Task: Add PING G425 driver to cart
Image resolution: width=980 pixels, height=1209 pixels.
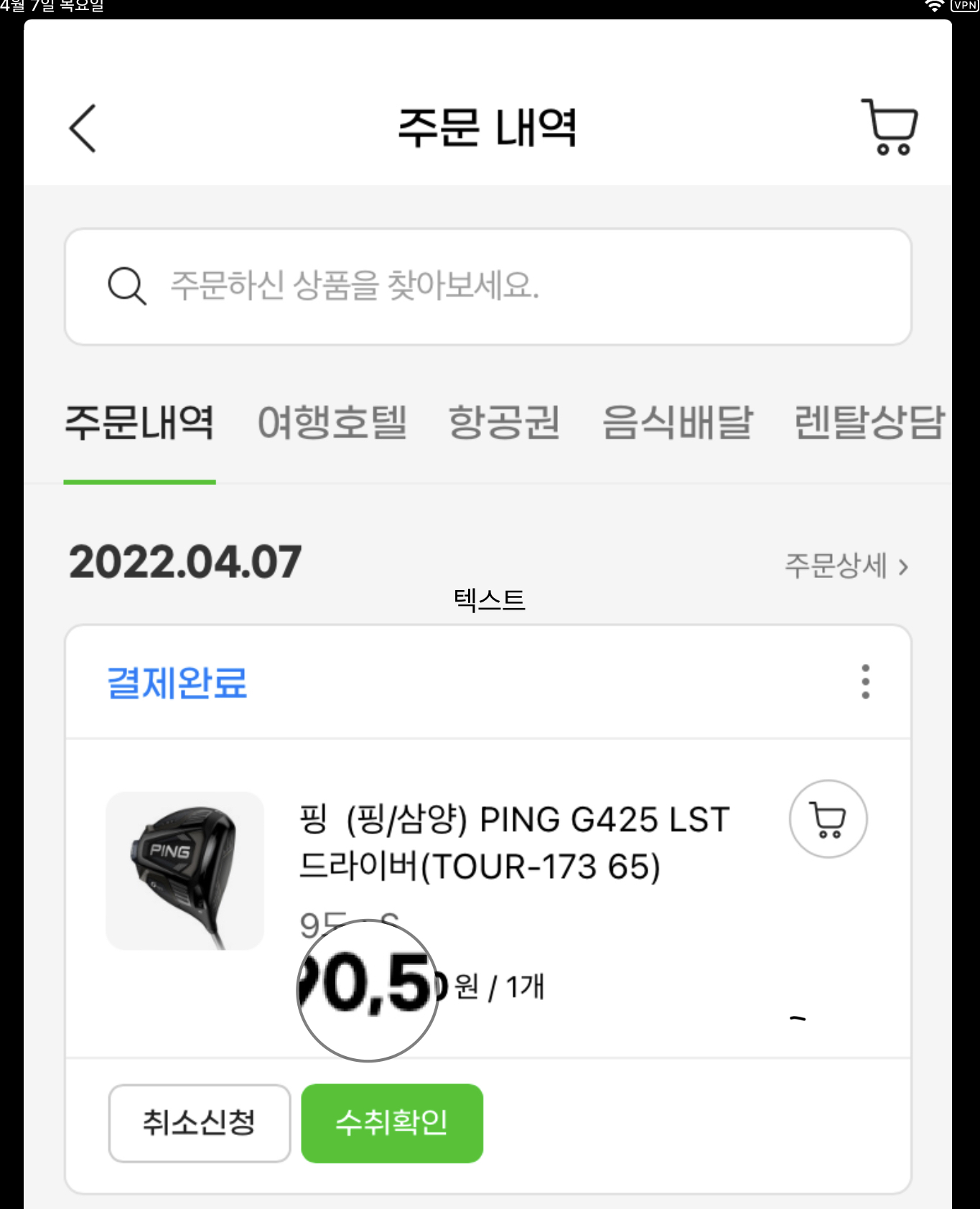Action: (828, 819)
